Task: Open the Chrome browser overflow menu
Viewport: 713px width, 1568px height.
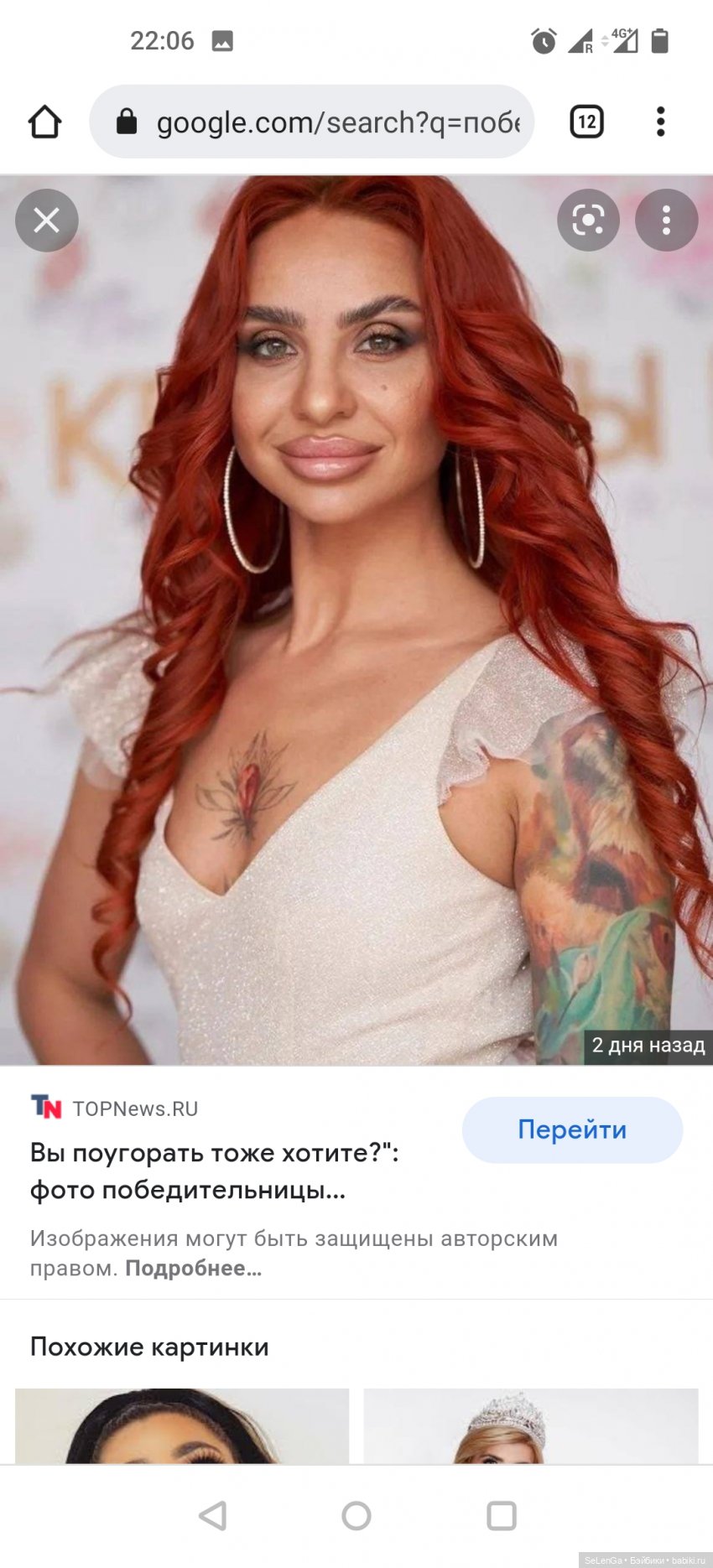Action: pyautogui.click(x=661, y=122)
